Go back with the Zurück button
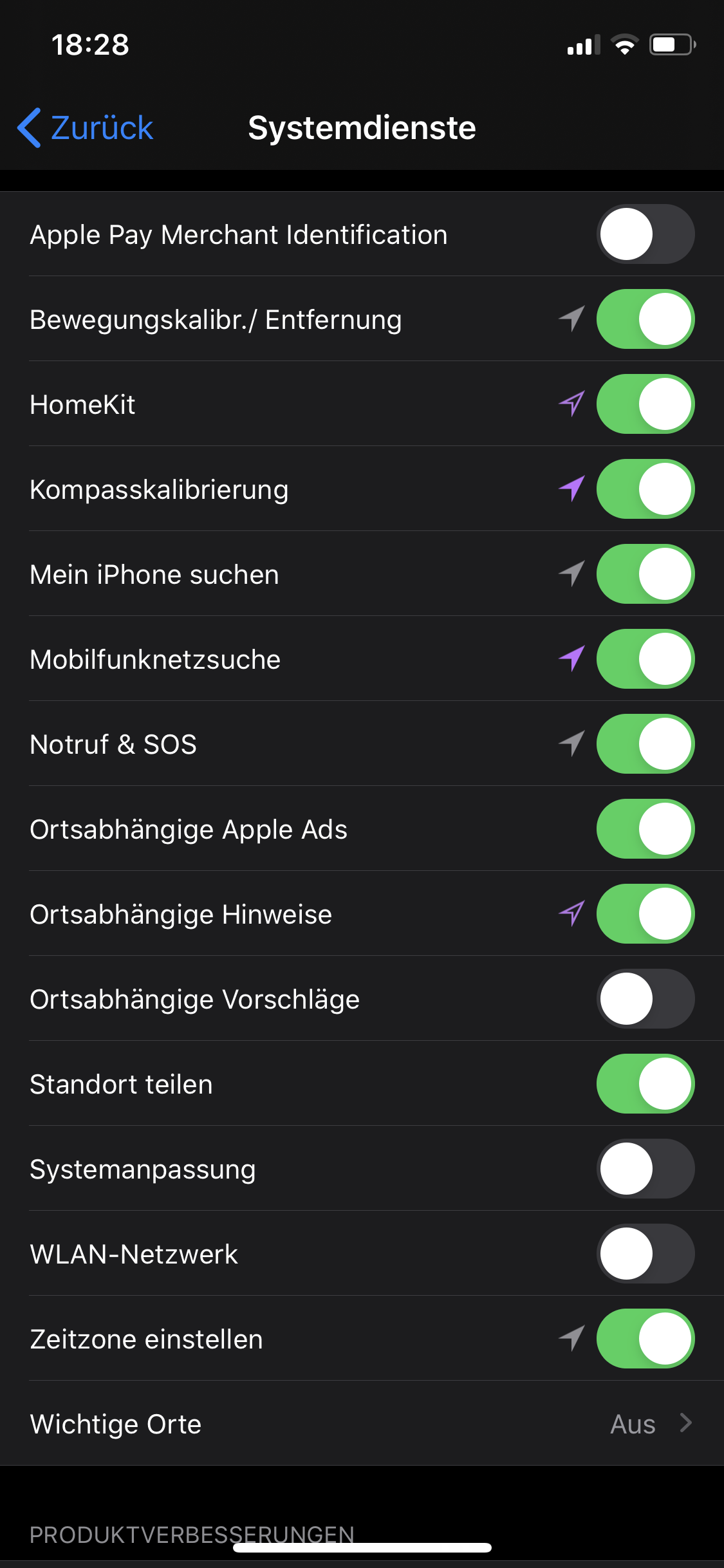724x1568 pixels. click(x=86, y=127)
